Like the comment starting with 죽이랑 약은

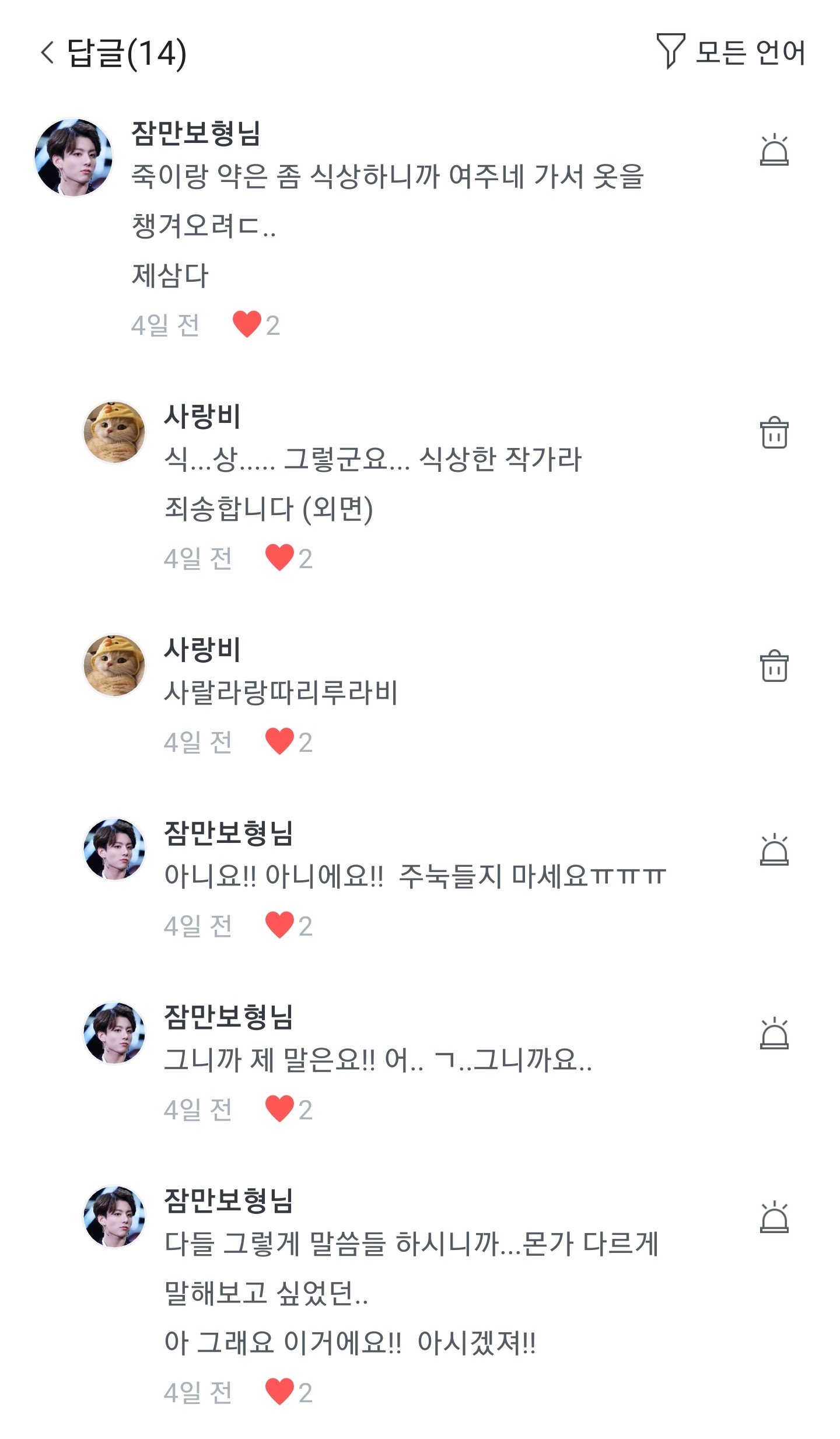(247, 324)
